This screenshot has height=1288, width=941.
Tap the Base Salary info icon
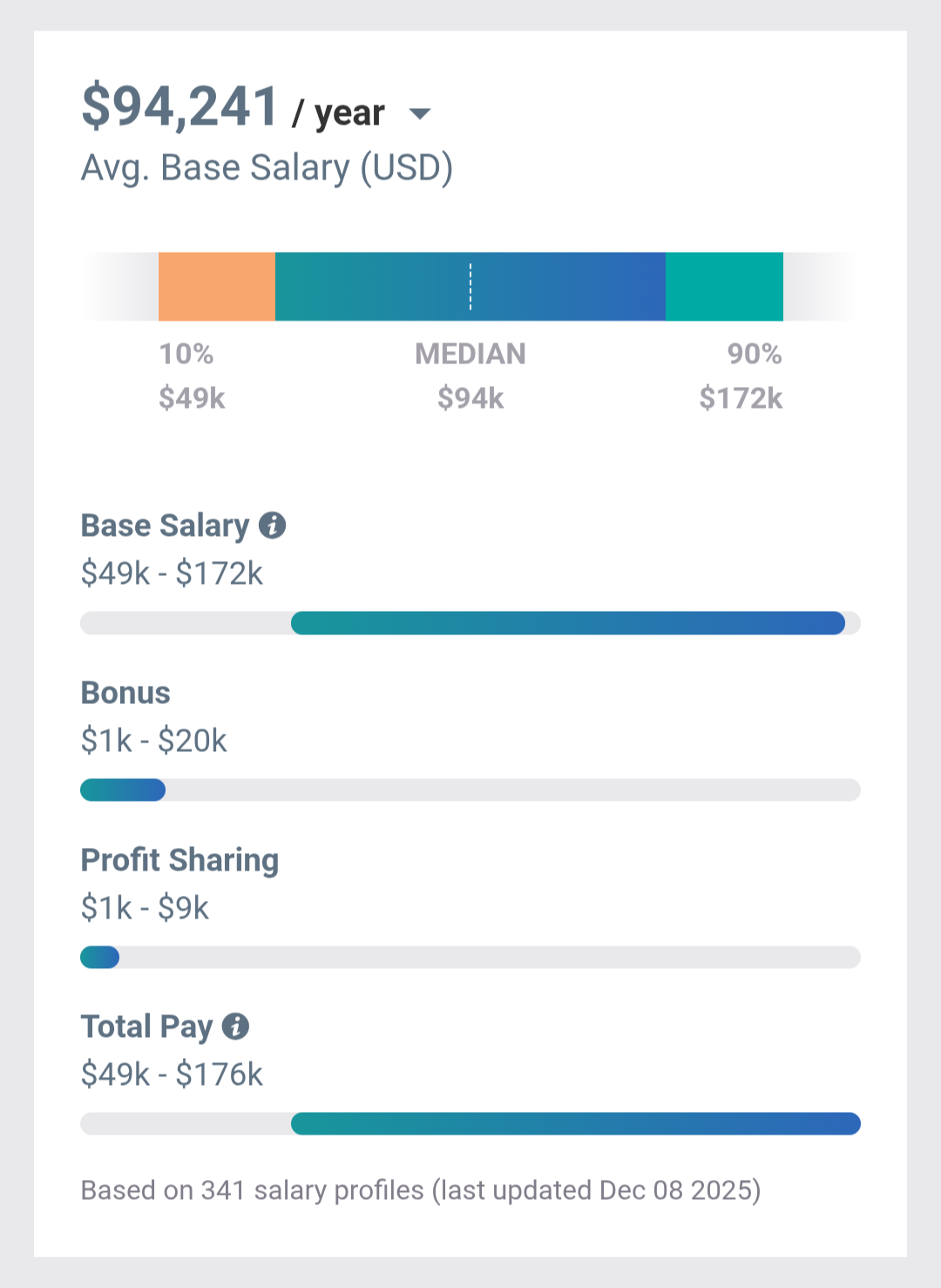[272, 525]
